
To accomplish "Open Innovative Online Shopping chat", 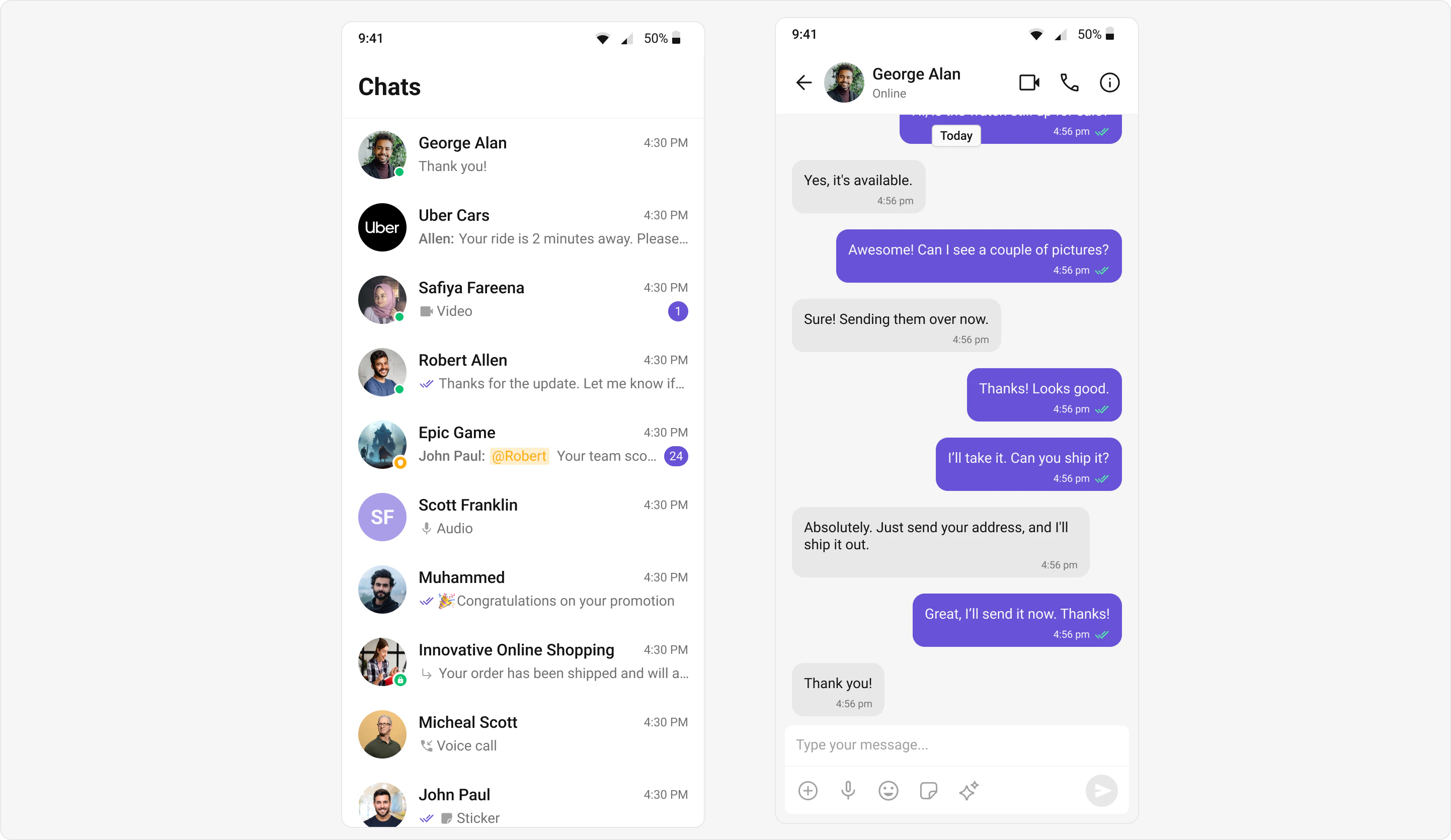I will pyautogui.click(x=523, y=661).
